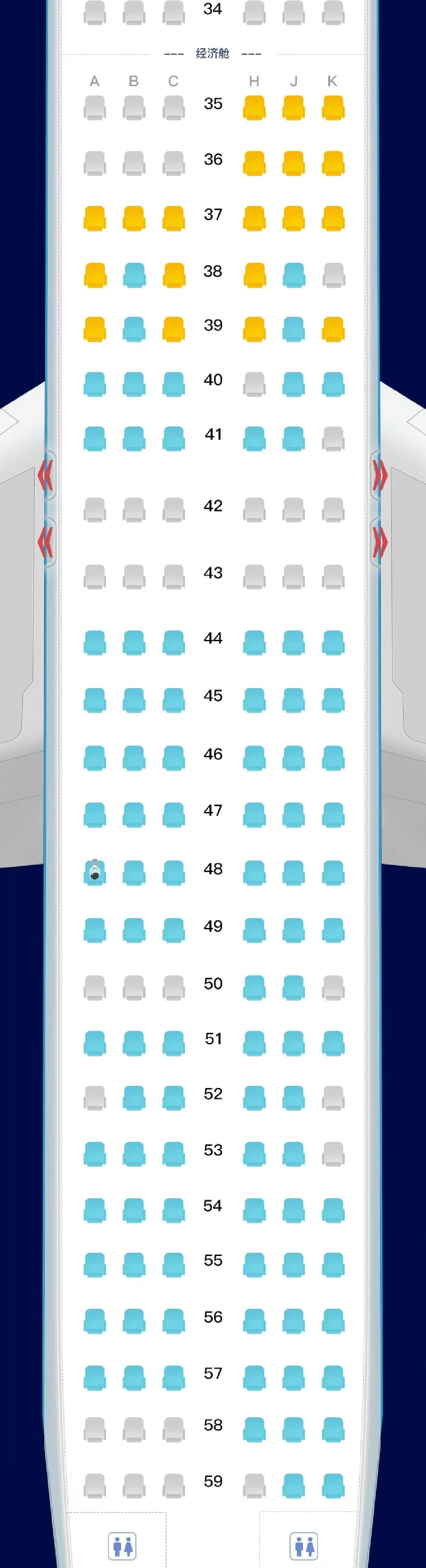Select seat 44A
Viewport: 426px width, 1568px height.
pyautogui.click(x=94, y=643)
